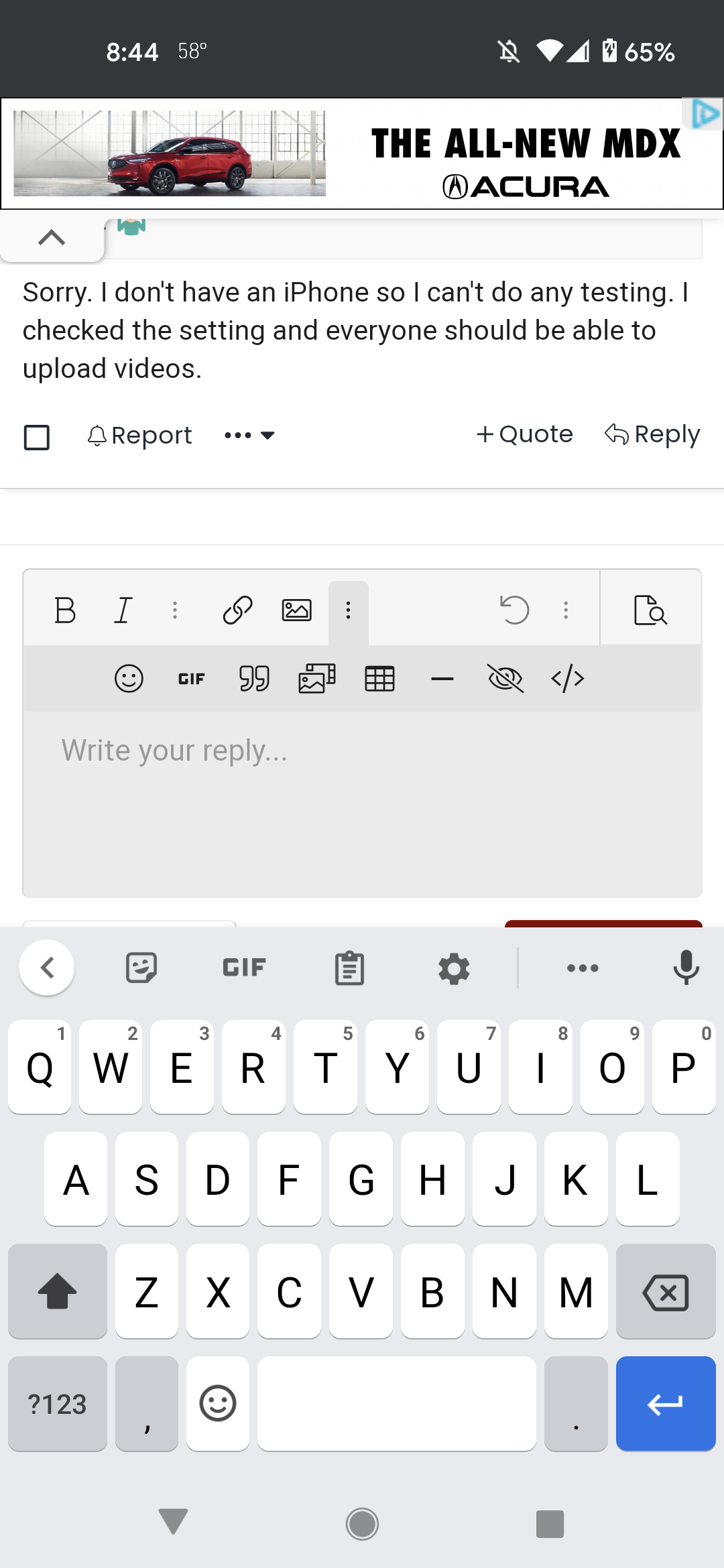Screen dimensions: 724x1568
Task: Tap backspace on the keyboard
Action: pos(665,1291)
